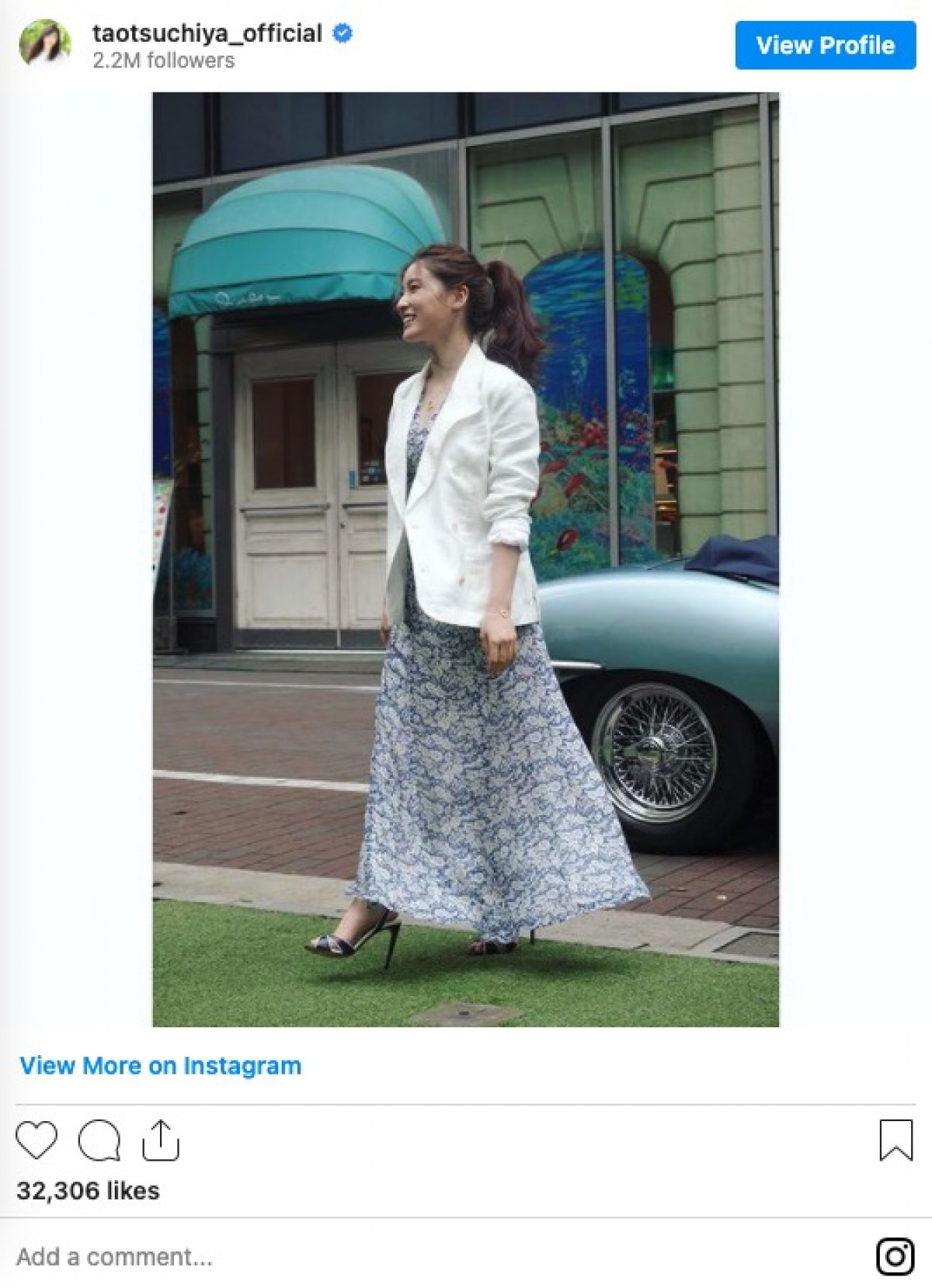Bookmark this post
The height and width of the screenshot is (1288, 932).
pos(895,1140)
